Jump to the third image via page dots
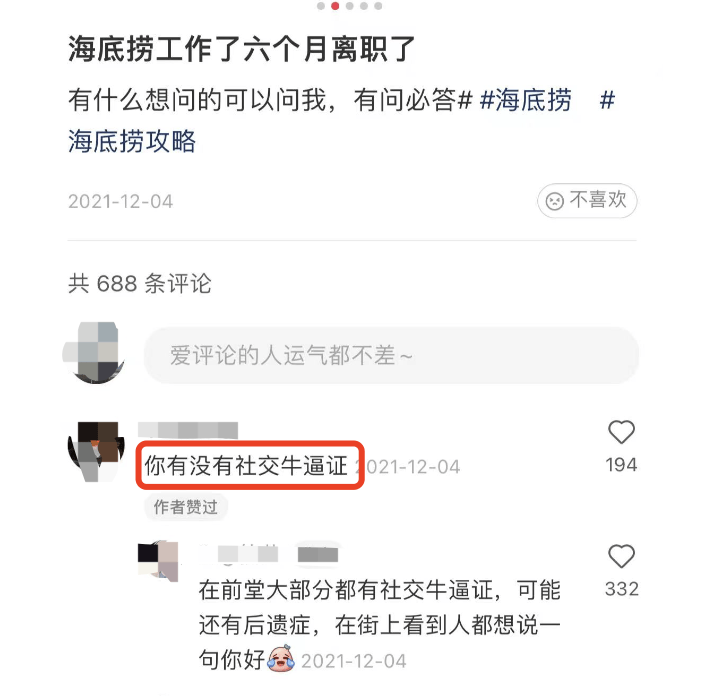The height and width of the screenshot is (696, 712). (x=350, y=6)
